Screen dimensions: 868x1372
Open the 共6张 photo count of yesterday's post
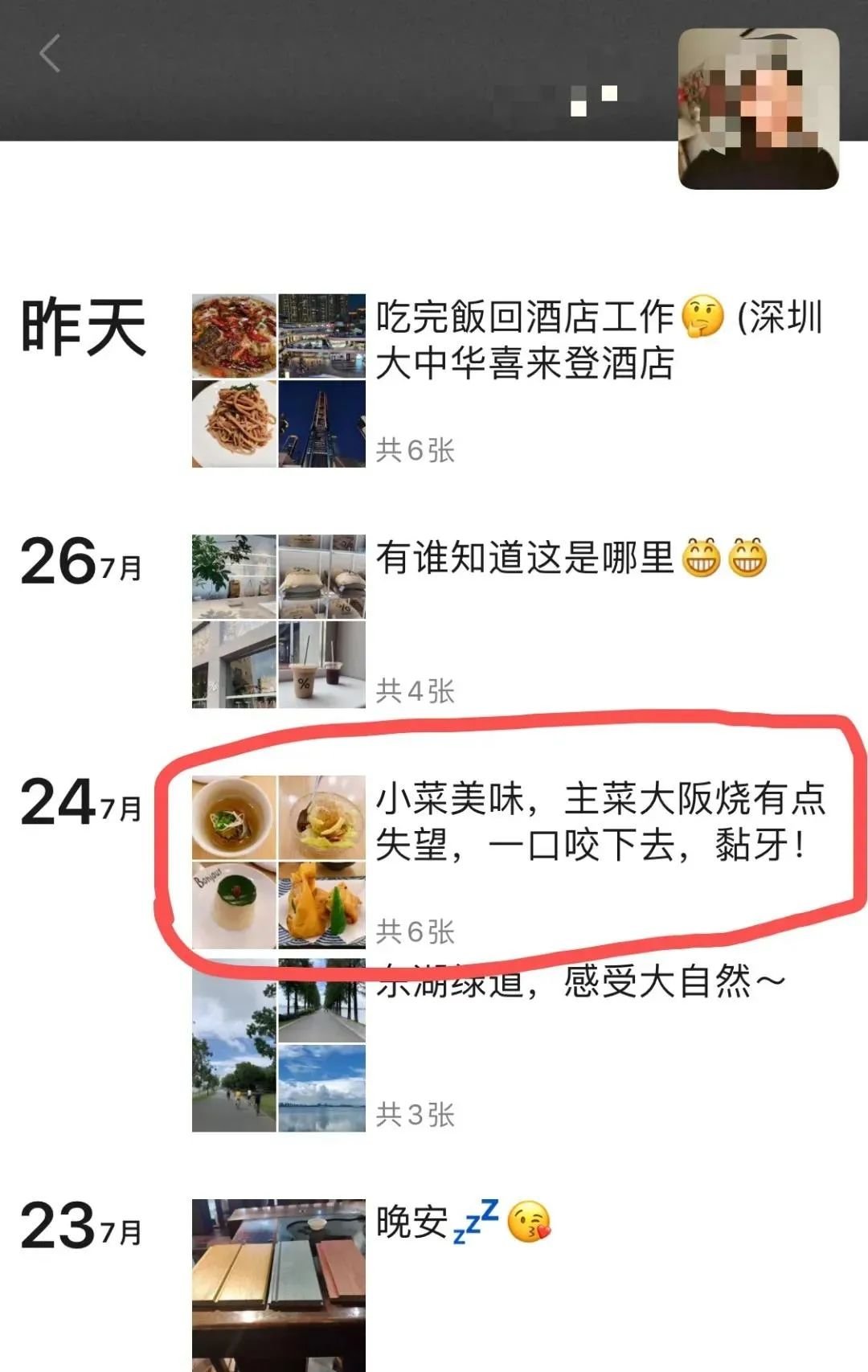point(416,450)
